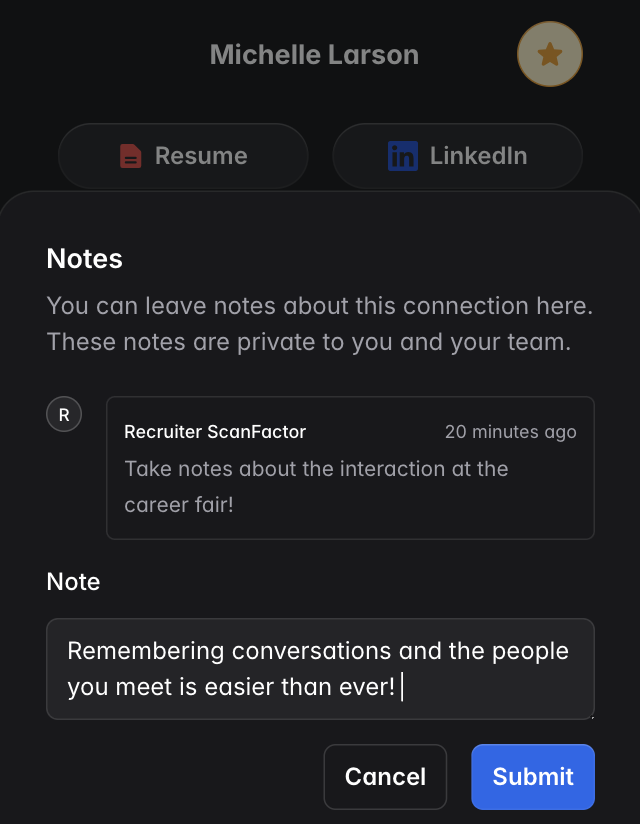Screen dimensions: 640x824
Task: Cancel the note
Action: [x=385, y=777]
